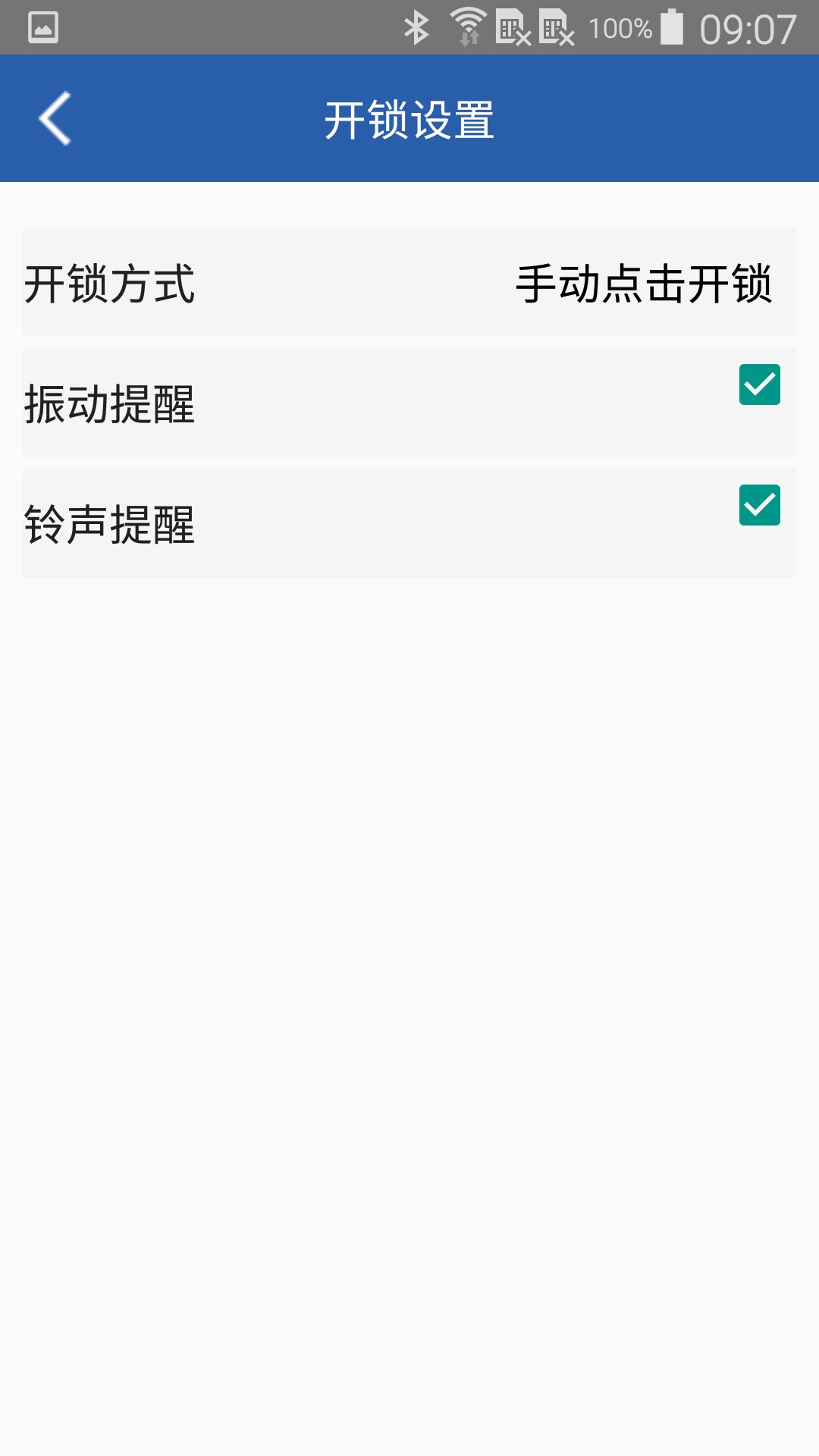
Task: Uncheck the 铃声提醒 ringtone reminder checkbox
Action: pos(760,505)
